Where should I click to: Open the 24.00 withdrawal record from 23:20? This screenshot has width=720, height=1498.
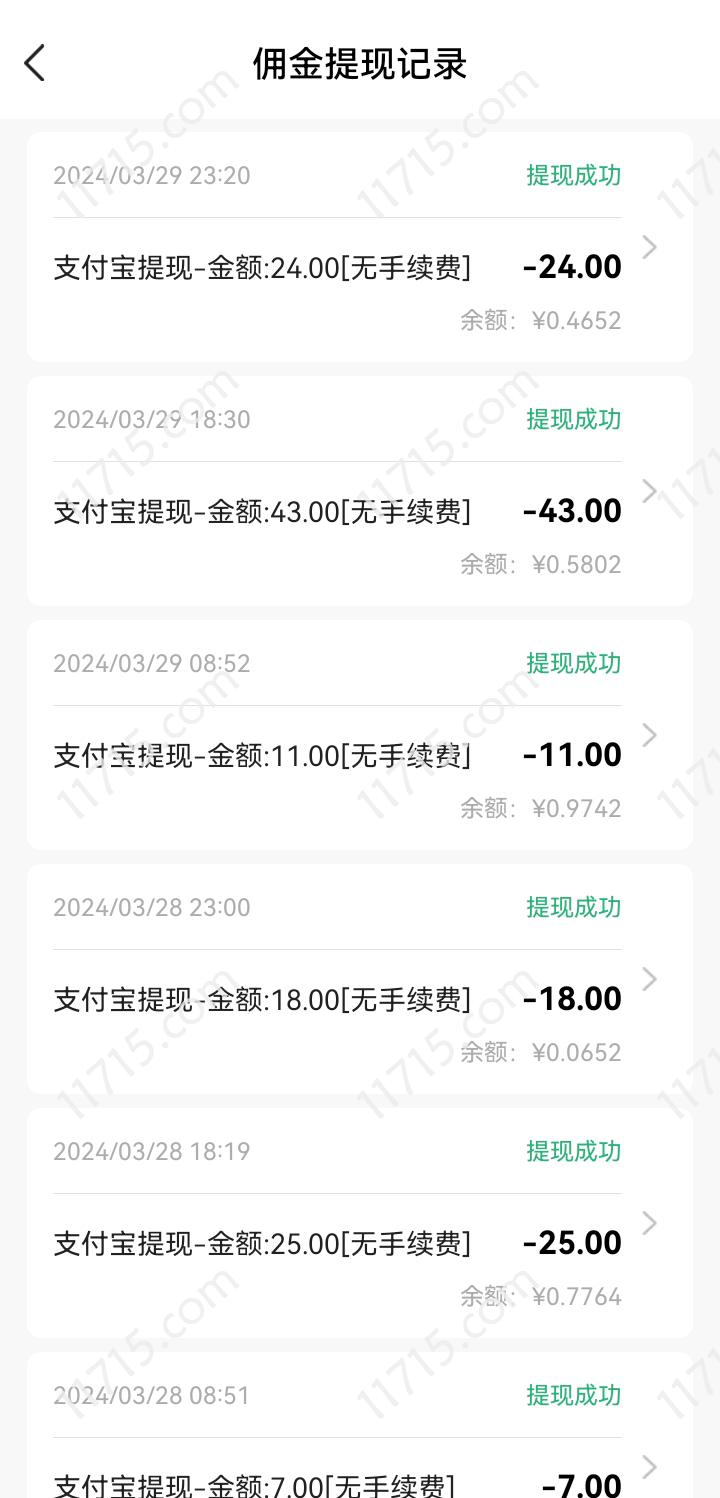359,248
